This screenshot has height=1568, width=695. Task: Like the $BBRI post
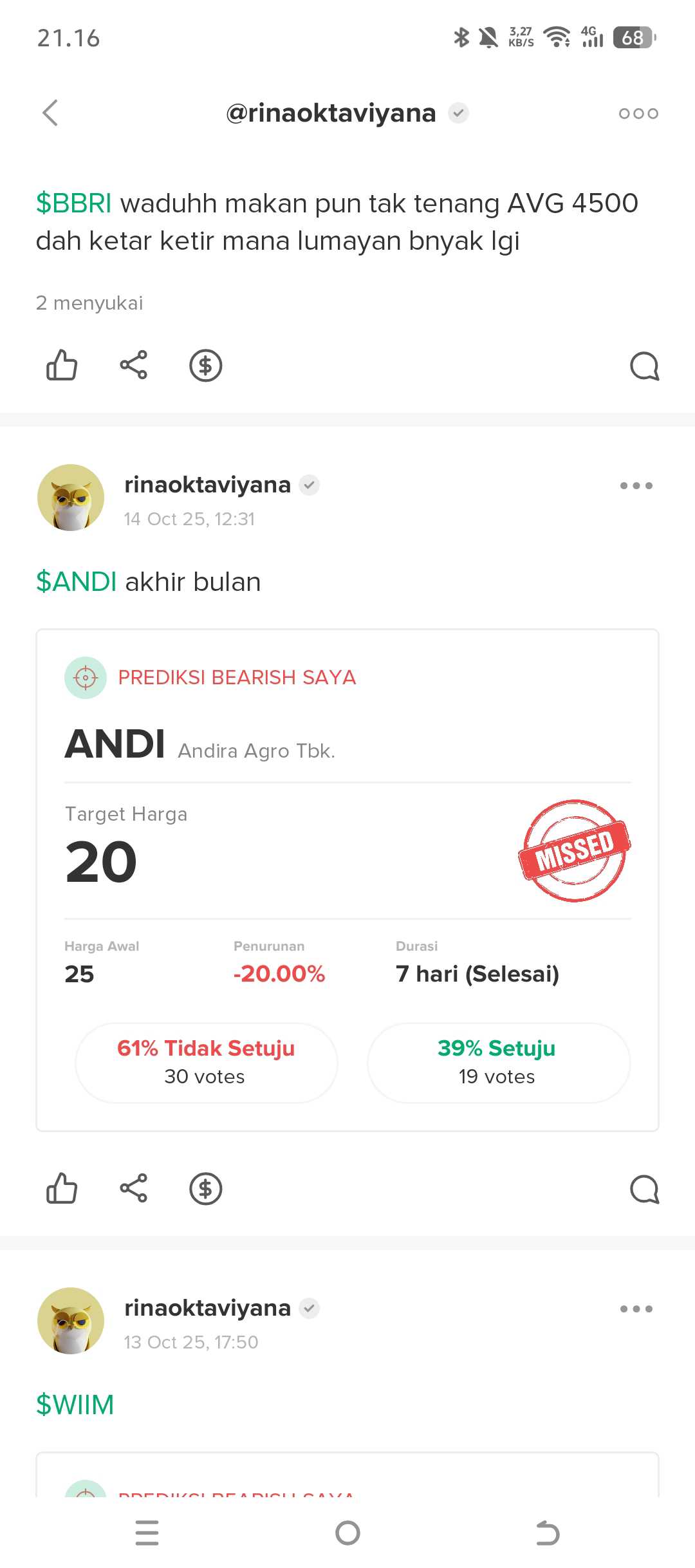(62, 366)
